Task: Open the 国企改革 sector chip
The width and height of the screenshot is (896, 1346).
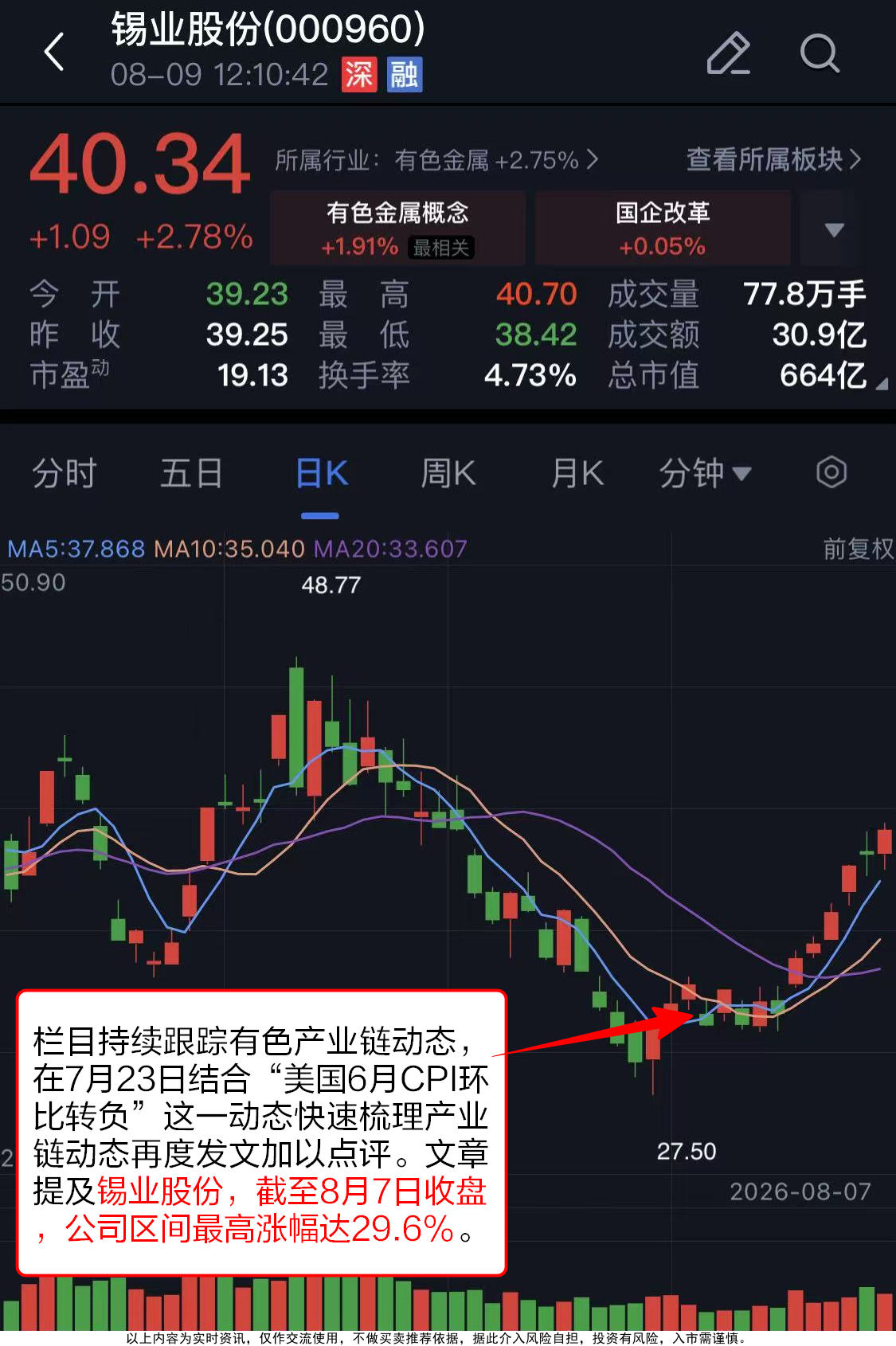Action: [663, 229]
